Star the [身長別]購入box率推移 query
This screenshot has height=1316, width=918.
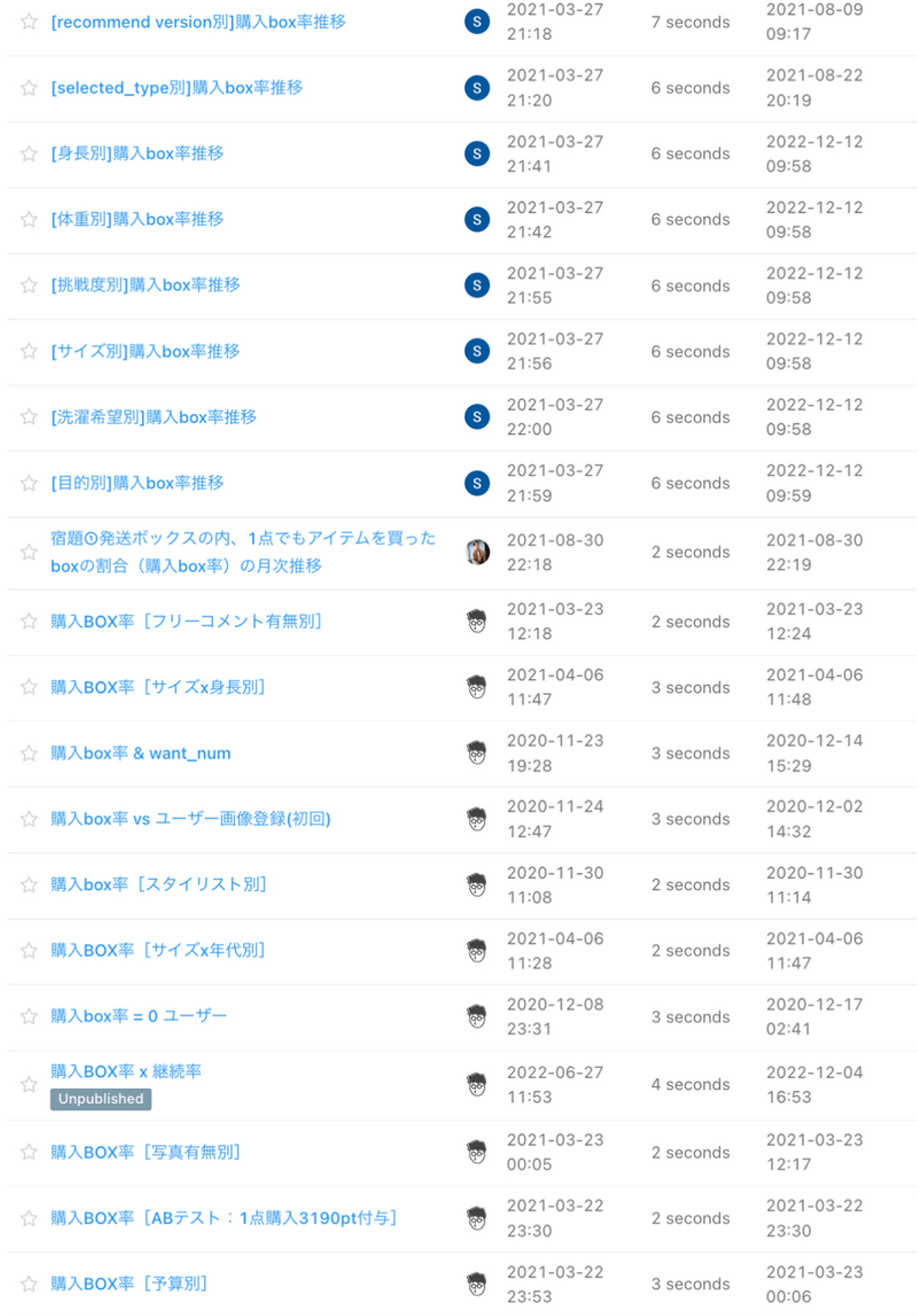(29, 154)
